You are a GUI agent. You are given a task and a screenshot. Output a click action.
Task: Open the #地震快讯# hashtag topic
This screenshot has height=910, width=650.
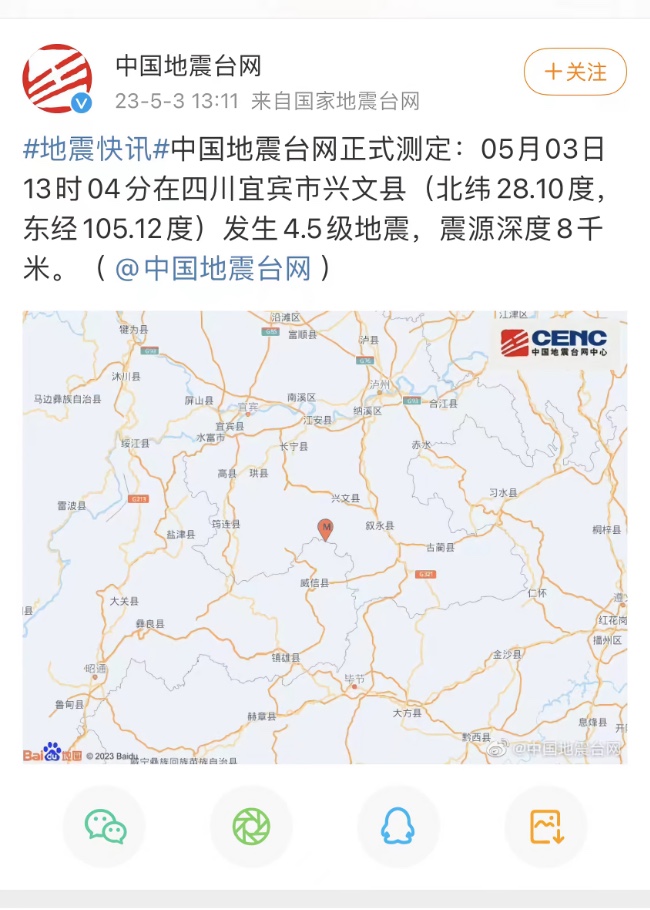point(96,151)
